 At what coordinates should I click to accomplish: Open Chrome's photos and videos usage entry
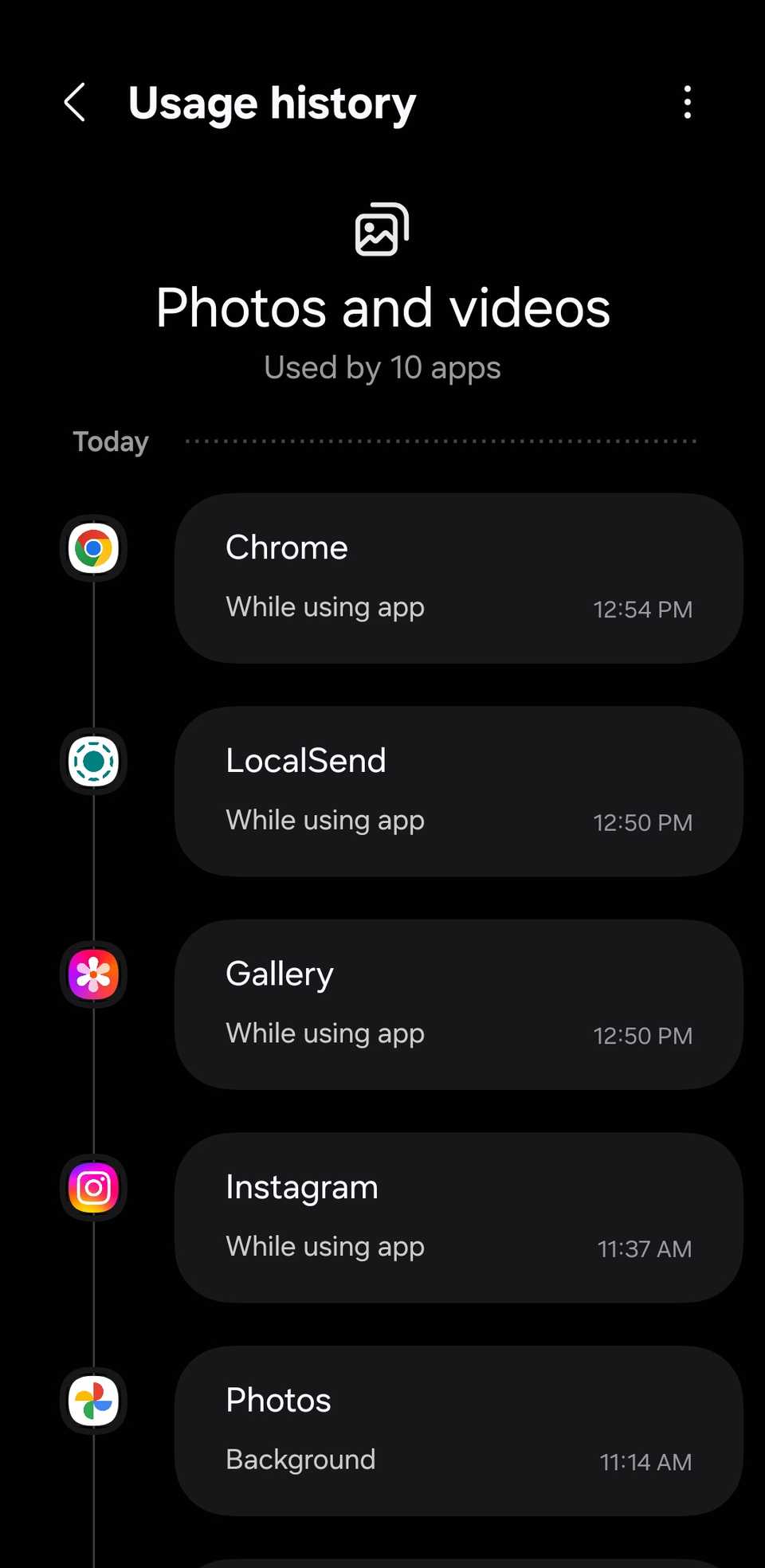pos(458,578)
